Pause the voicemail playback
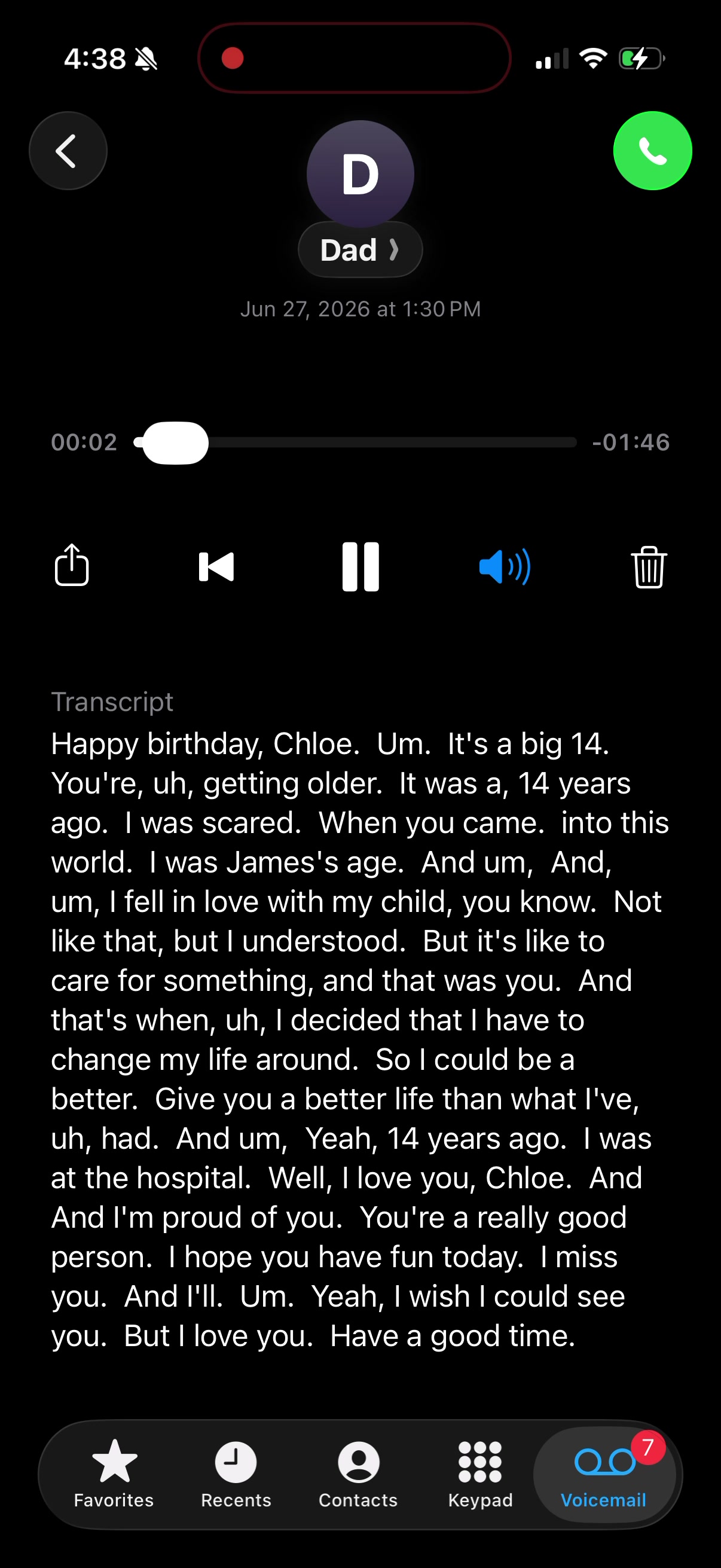721x1568 pixels. (360, 567)
